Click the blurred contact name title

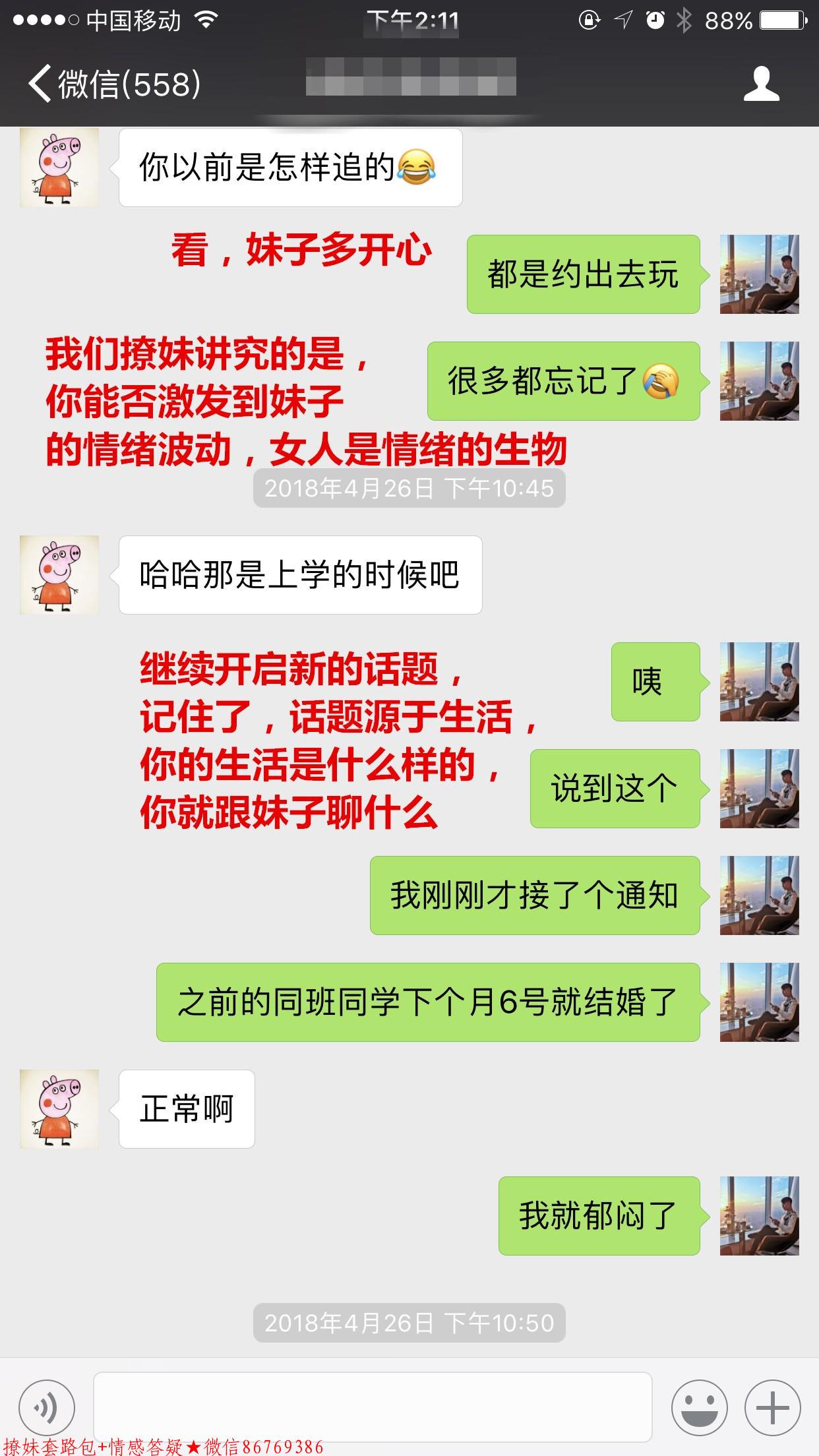(x=409, y=78)
